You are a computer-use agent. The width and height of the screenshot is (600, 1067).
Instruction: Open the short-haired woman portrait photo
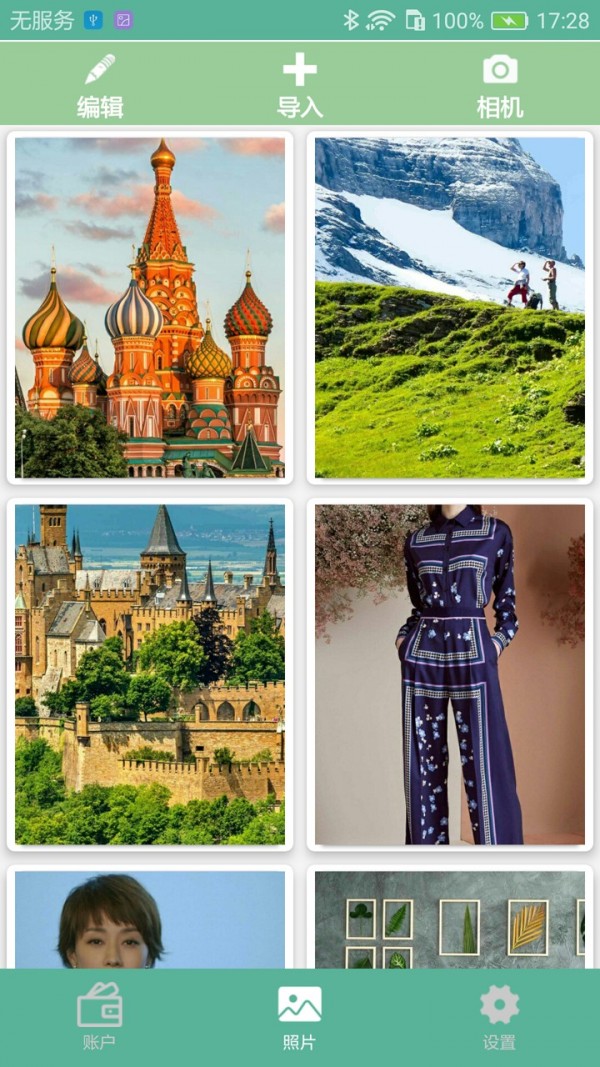click(x=150, y=920)
